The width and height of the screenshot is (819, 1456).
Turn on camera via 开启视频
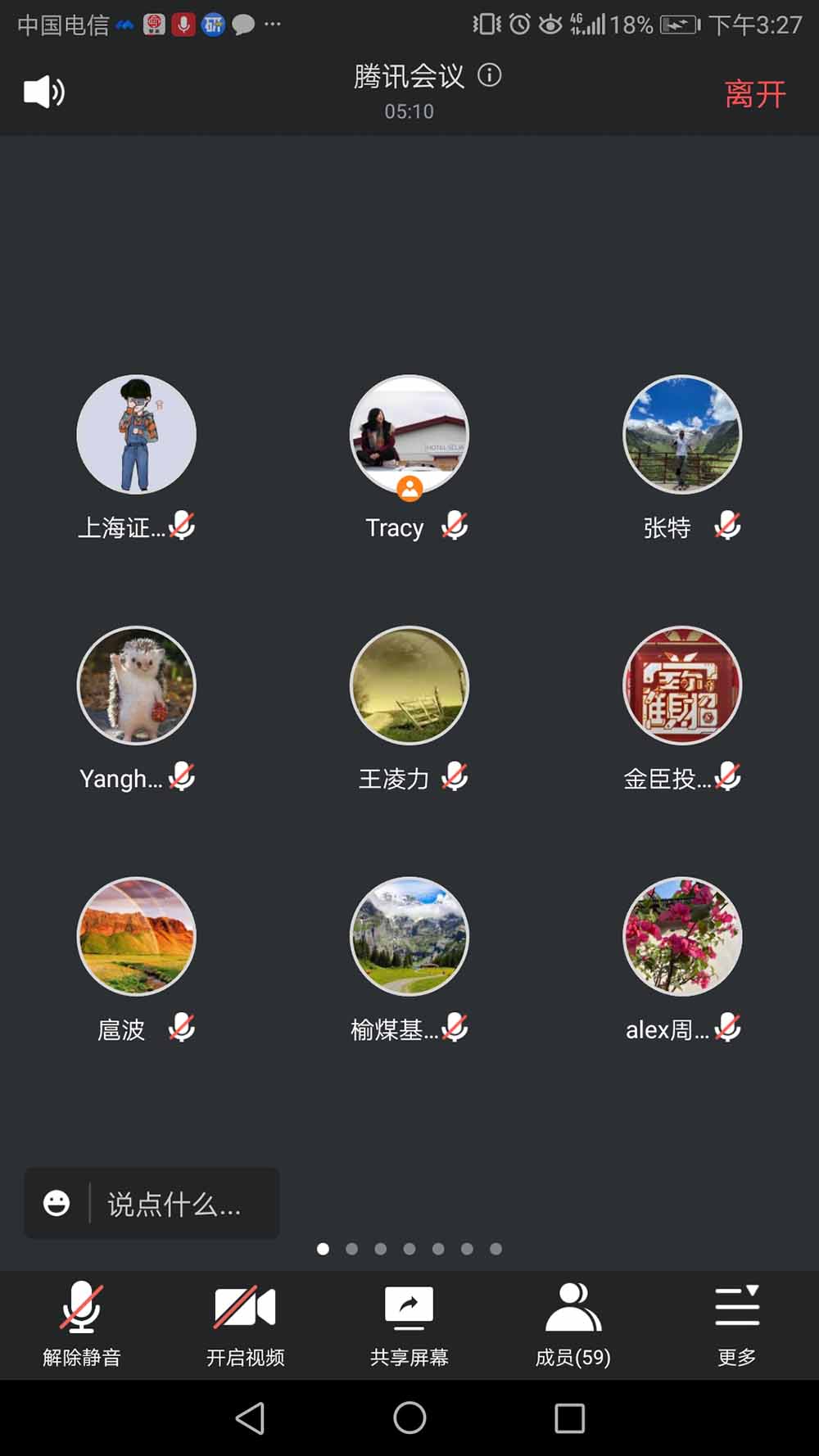[245, 1324]
